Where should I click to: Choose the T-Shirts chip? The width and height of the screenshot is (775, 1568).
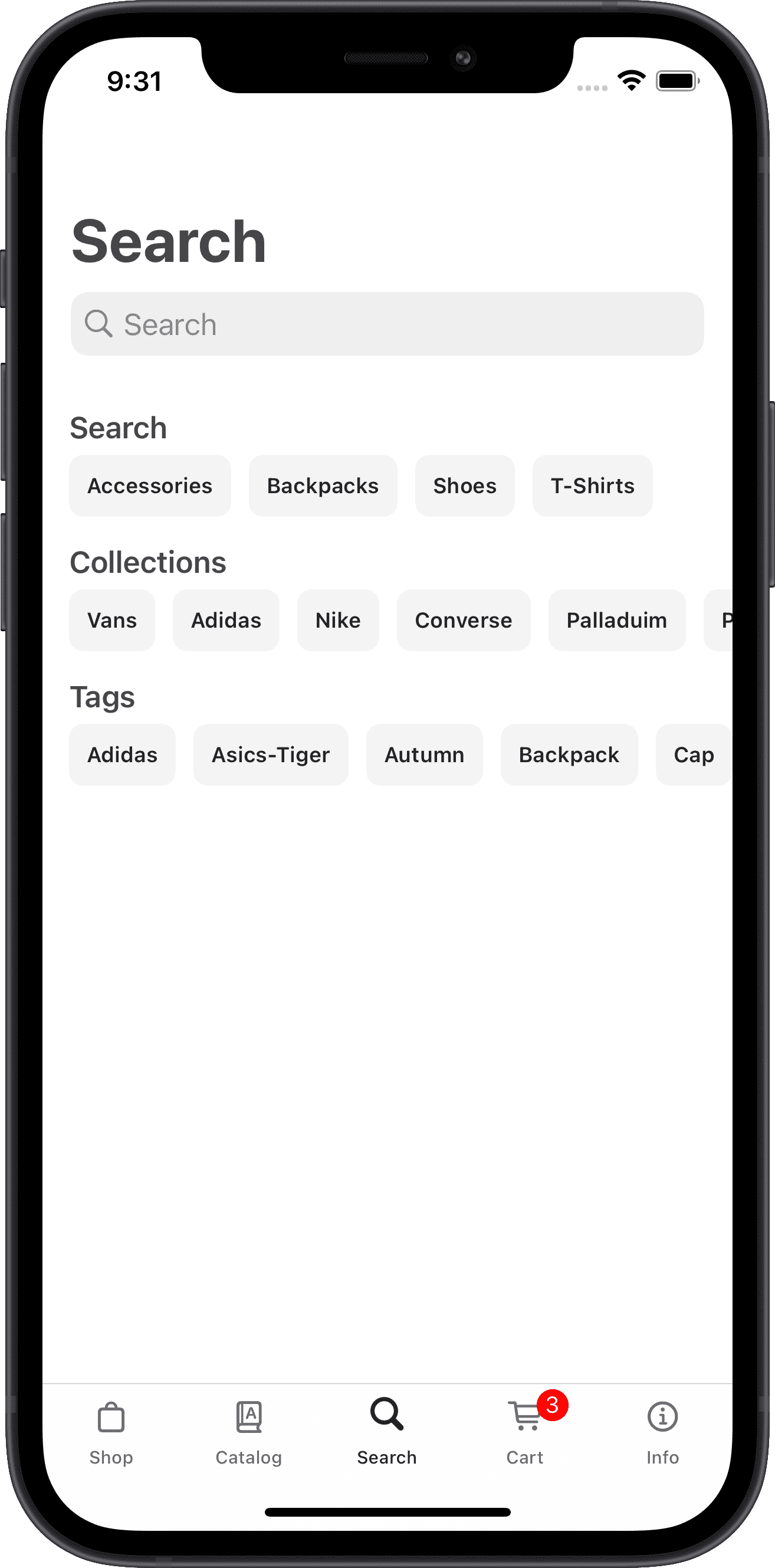point(592,486)
